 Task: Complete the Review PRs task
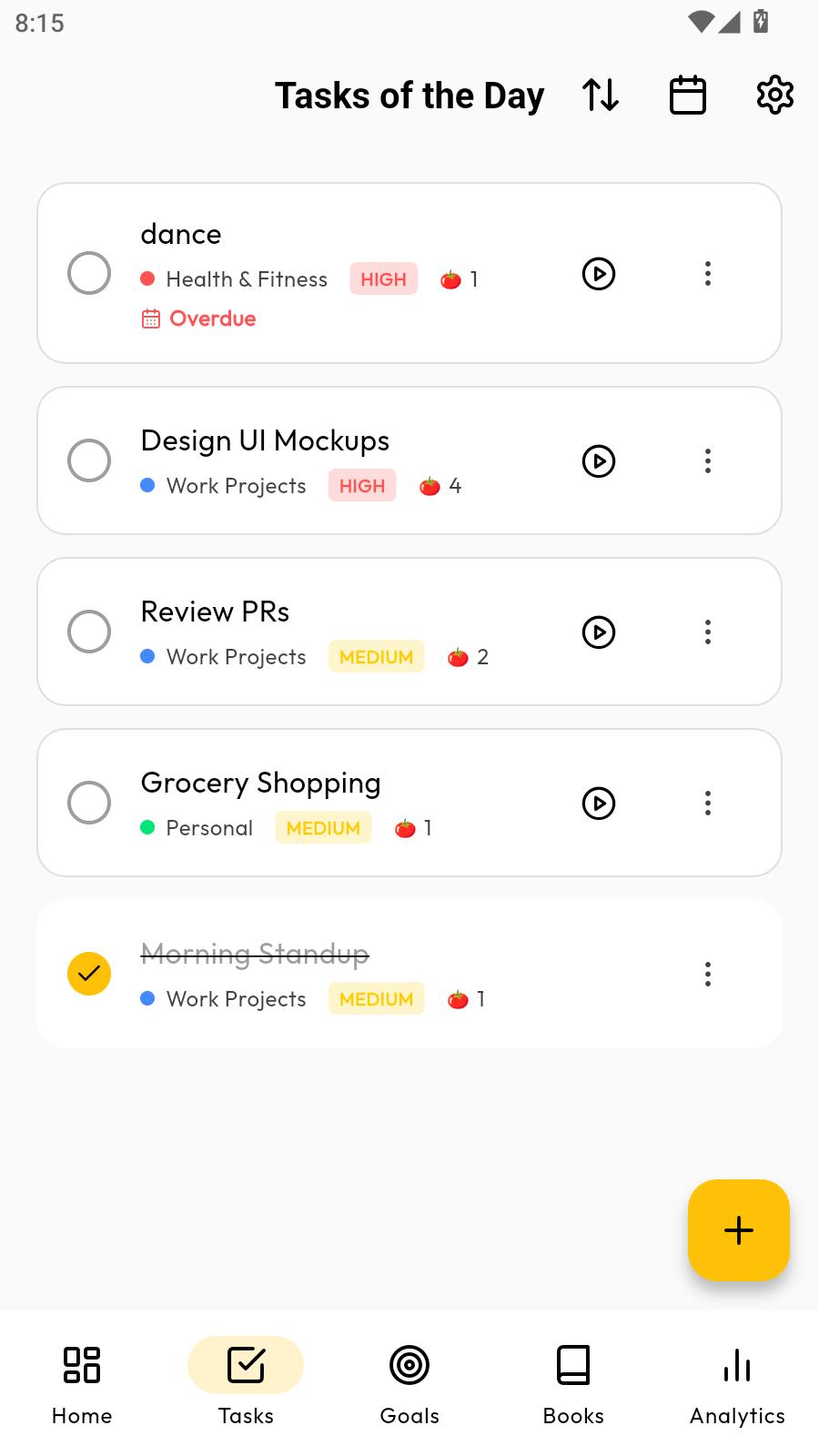tap(89, 632)
